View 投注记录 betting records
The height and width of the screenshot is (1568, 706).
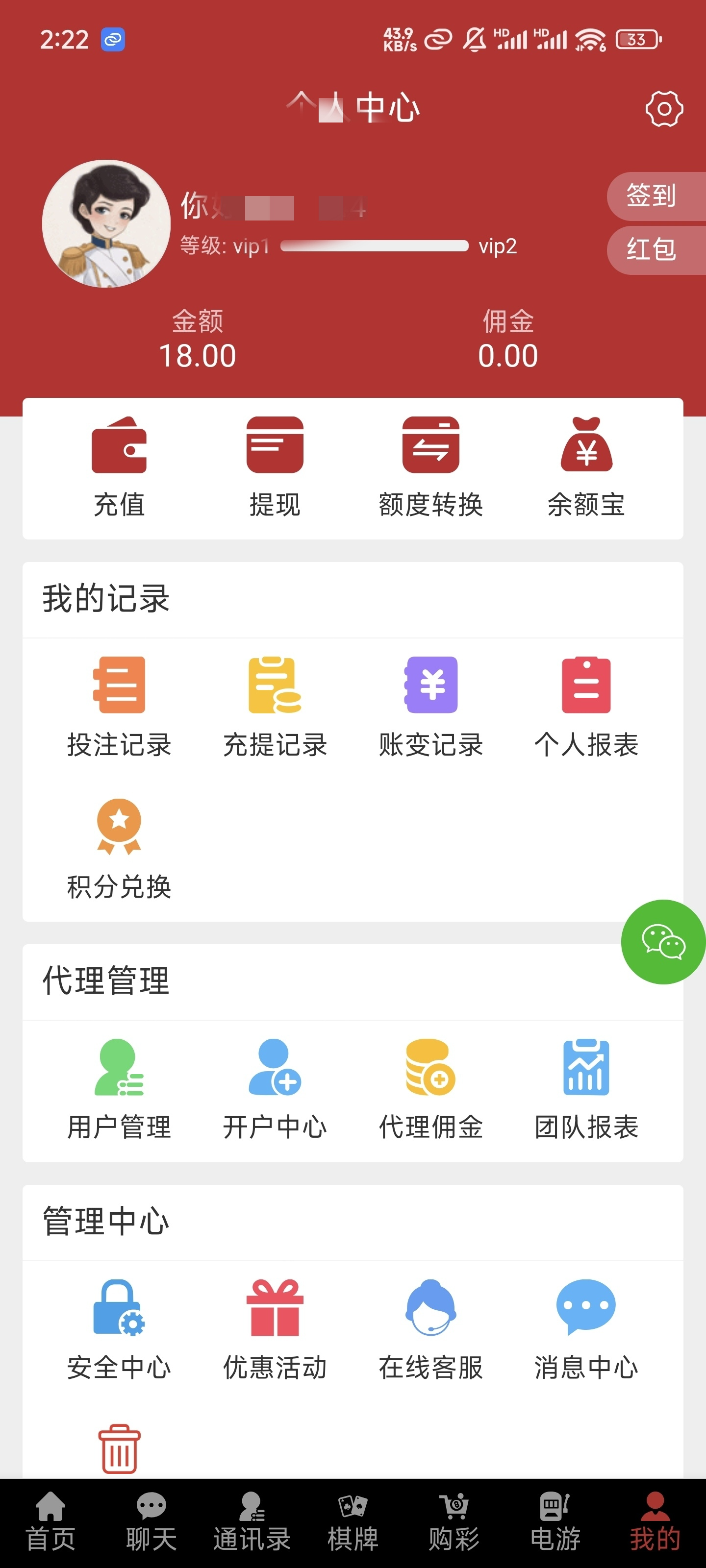click(119, 706)
